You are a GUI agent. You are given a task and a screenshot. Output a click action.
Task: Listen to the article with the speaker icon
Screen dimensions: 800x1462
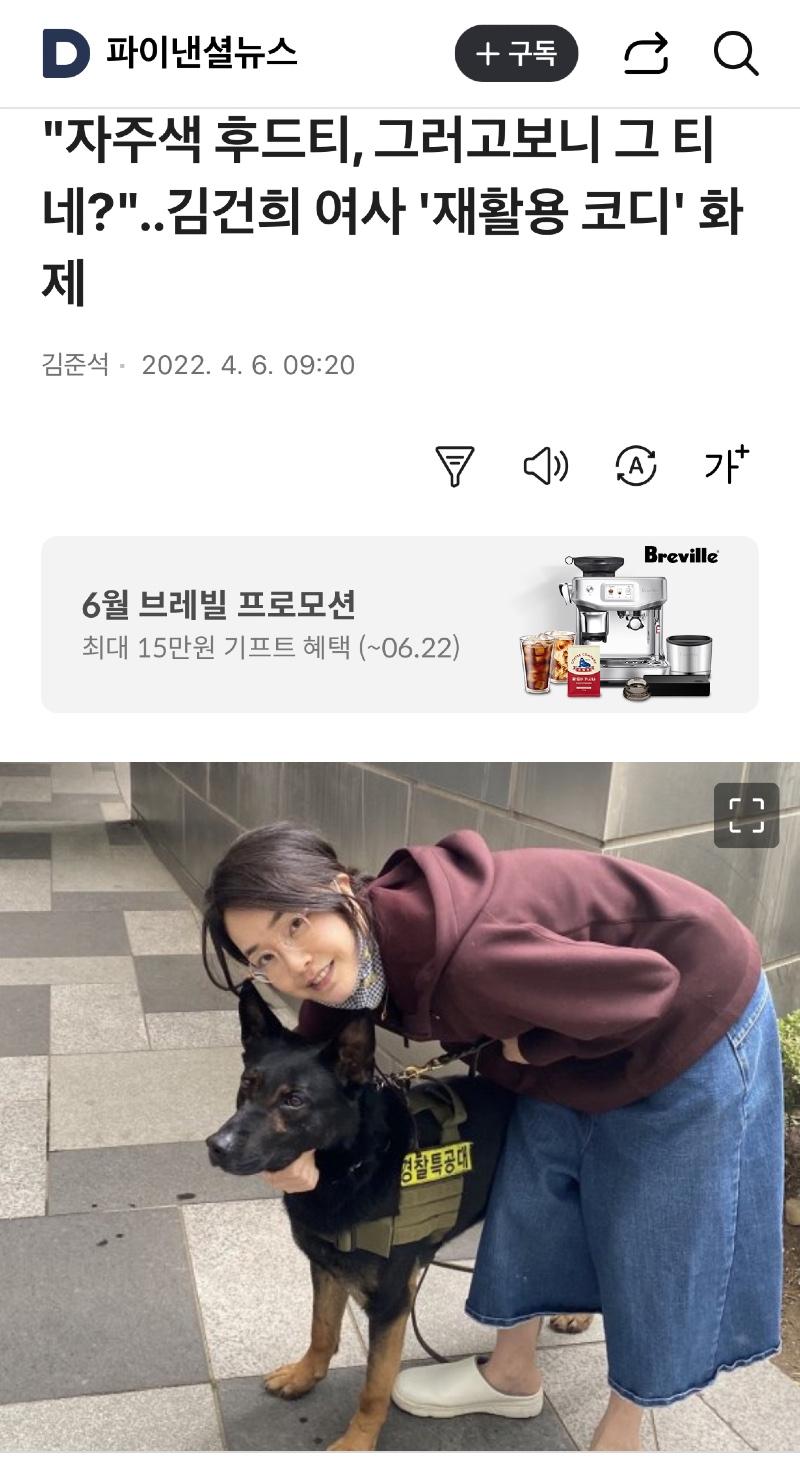click(x=545, y=466)
